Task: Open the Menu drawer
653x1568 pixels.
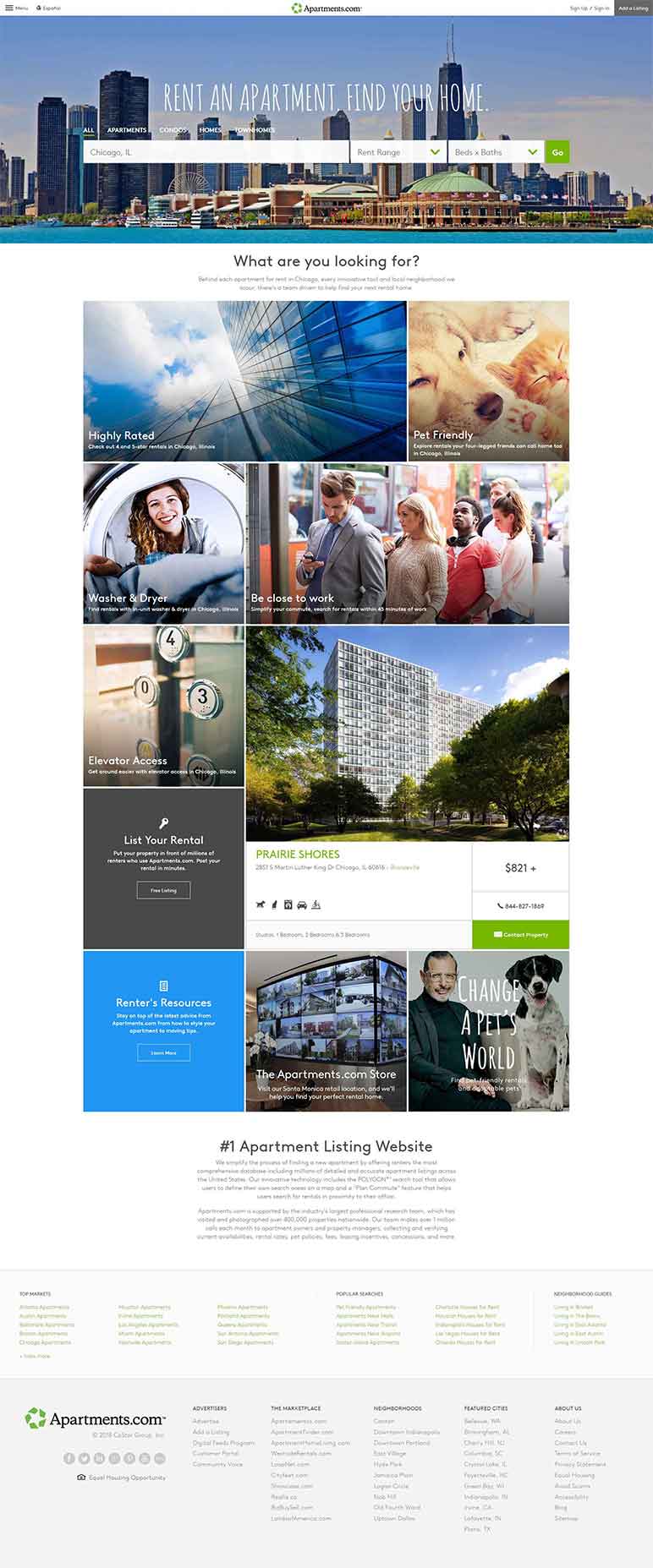Action: coord(16,8)
